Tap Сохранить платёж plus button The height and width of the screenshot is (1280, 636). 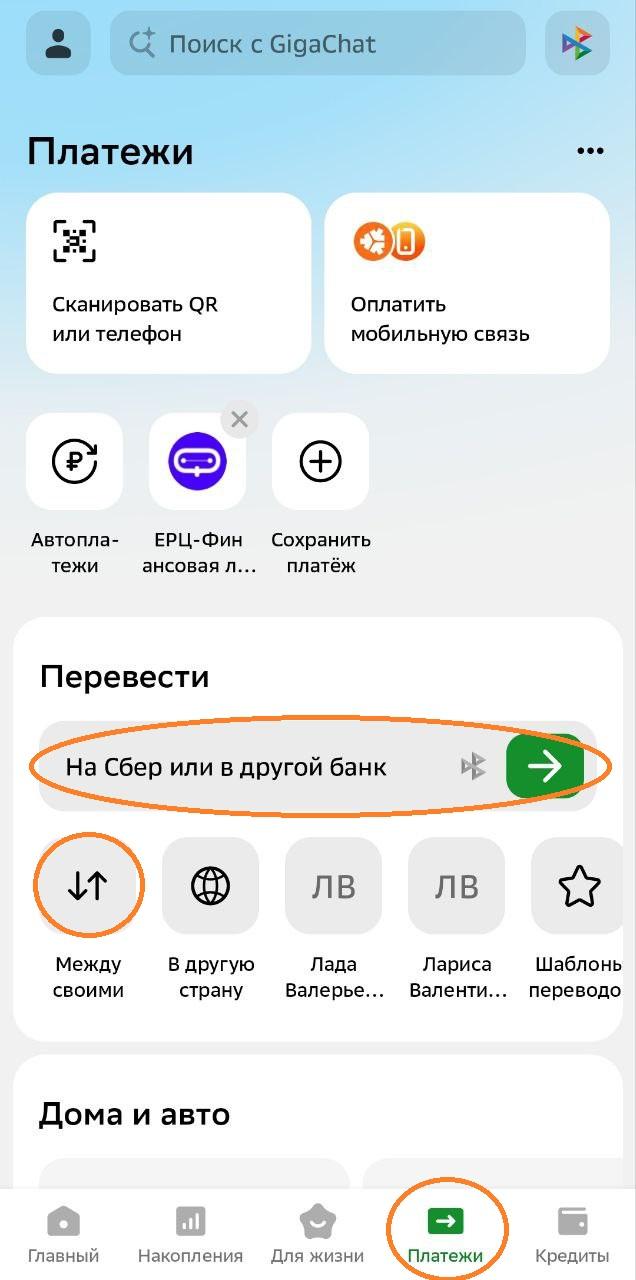(x=320, y=462)
